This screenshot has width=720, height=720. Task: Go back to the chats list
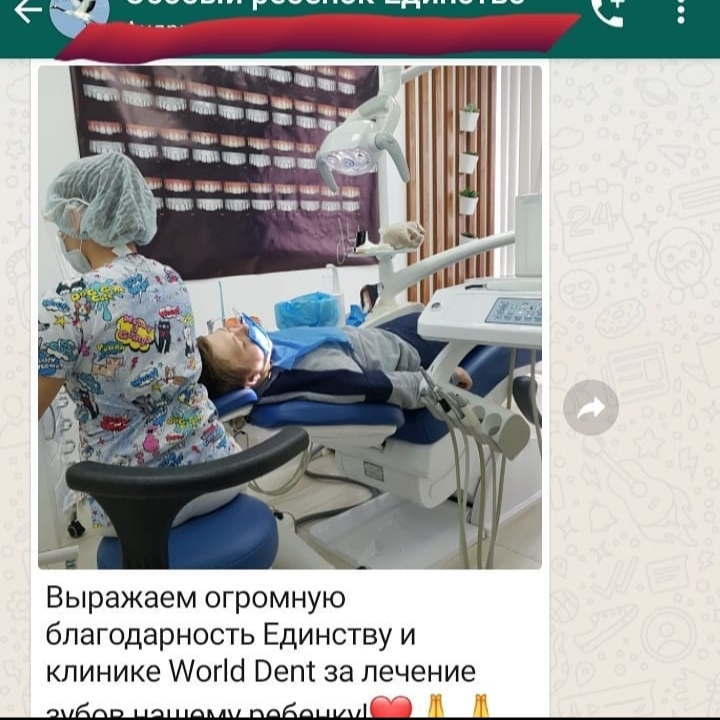27,10
